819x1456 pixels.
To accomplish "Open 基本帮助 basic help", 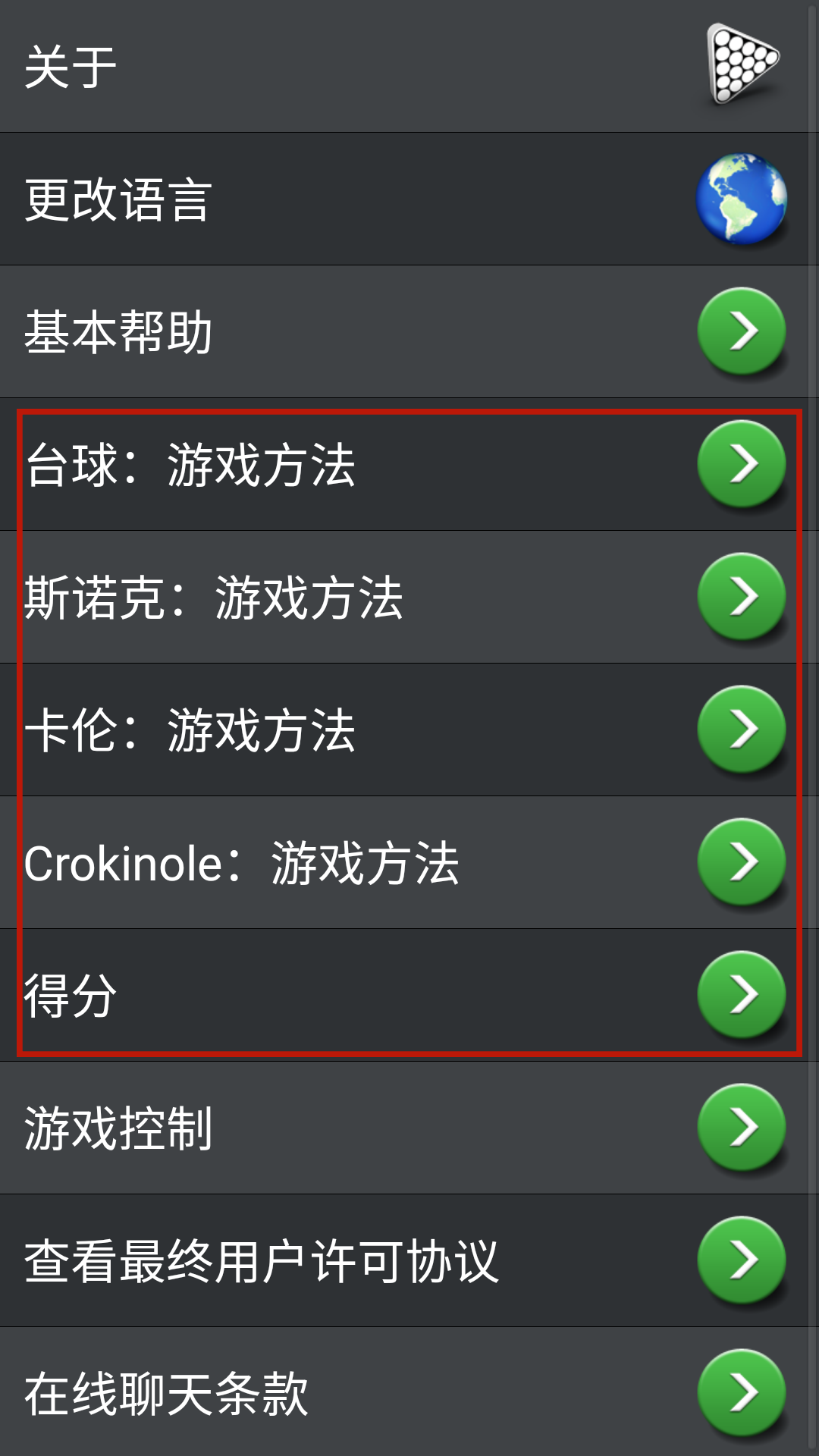I will click(x=409, y=332).
